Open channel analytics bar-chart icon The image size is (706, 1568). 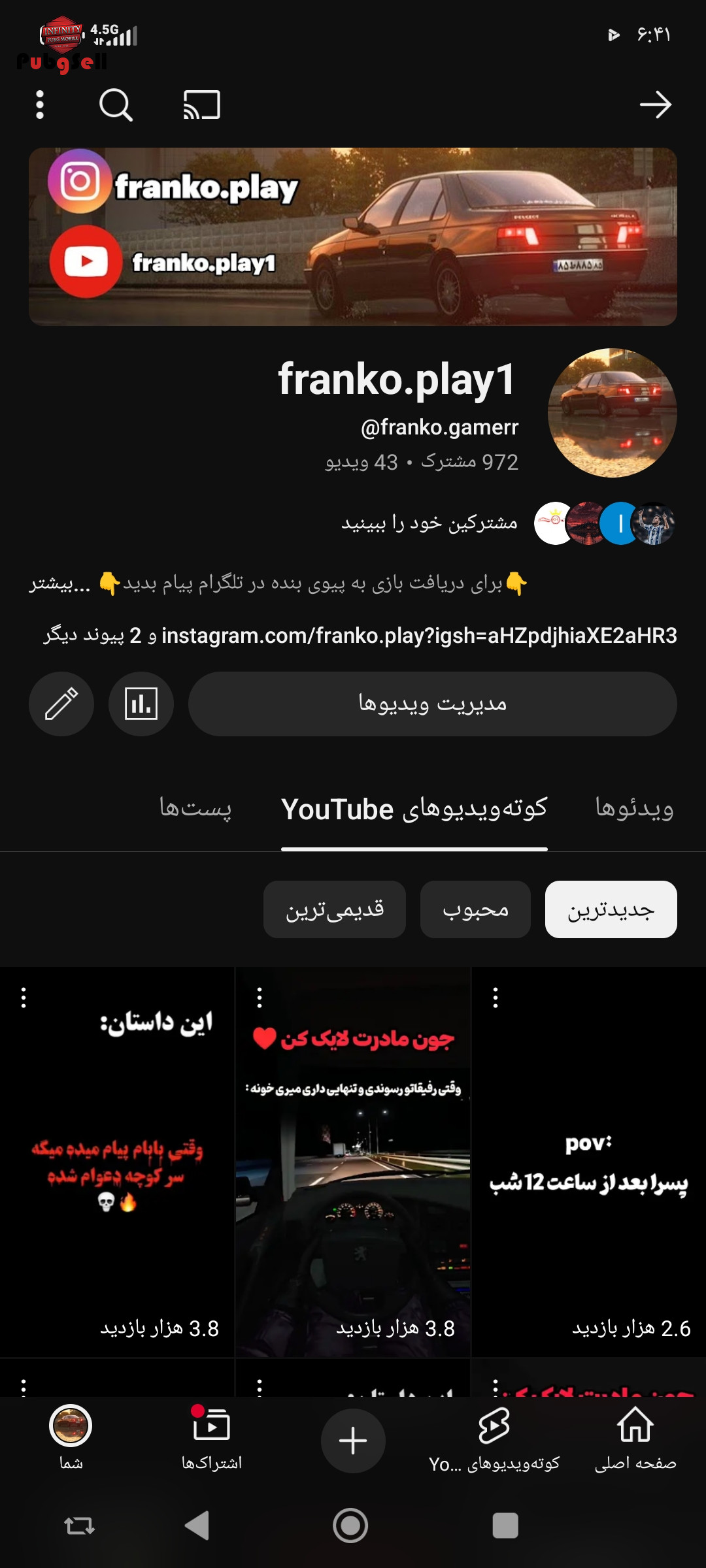point(141,704)
